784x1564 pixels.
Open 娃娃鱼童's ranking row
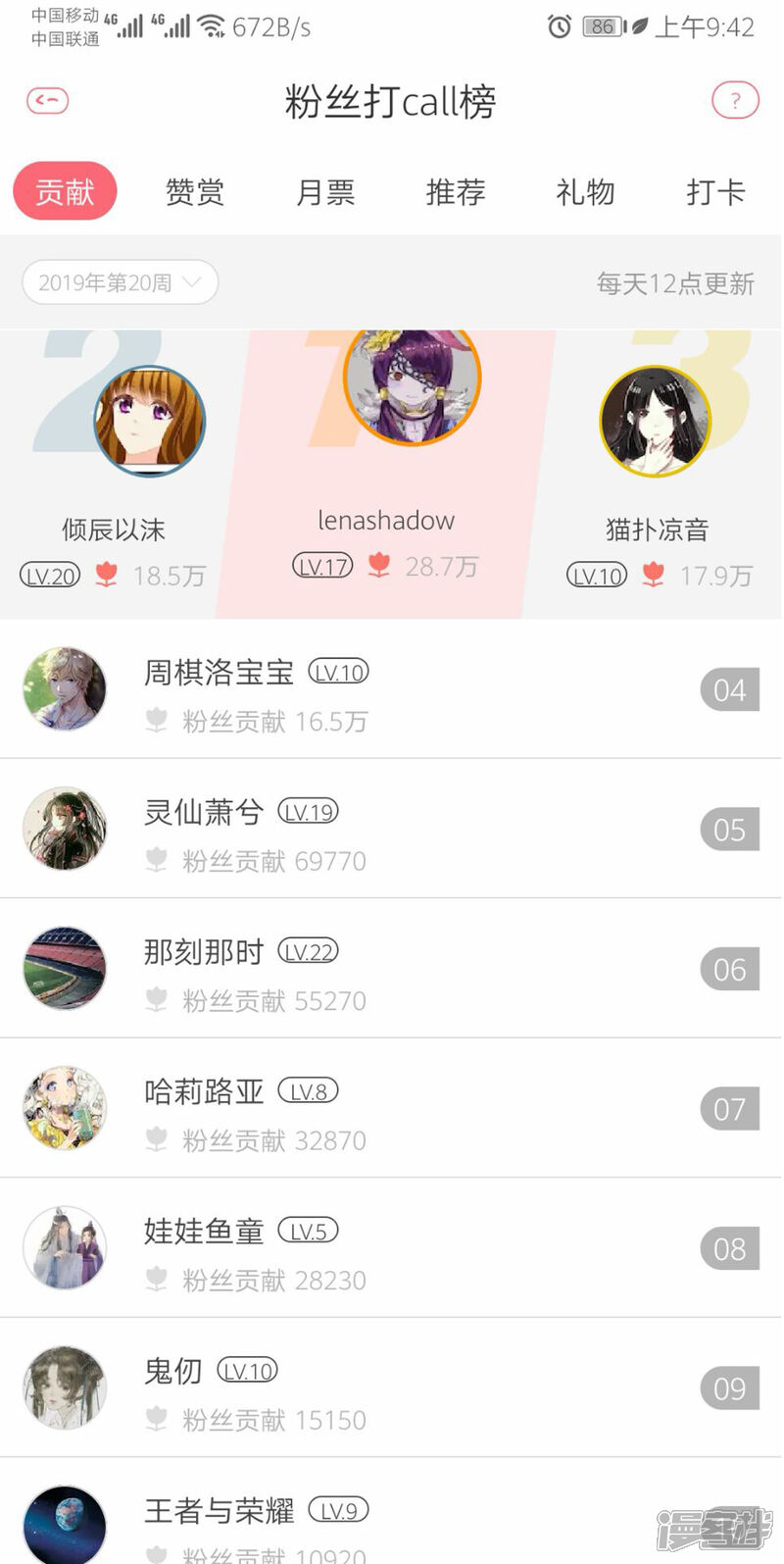392,1248
